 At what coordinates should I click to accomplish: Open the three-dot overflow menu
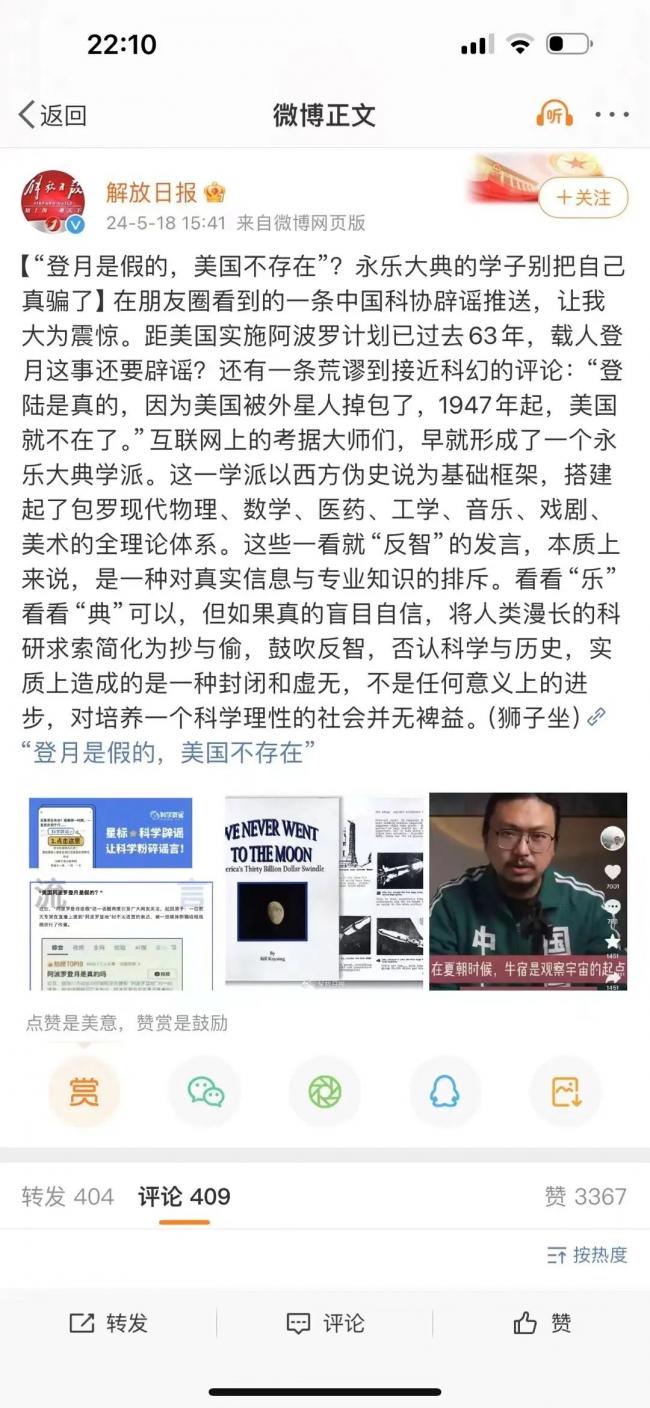click(612, 114)
